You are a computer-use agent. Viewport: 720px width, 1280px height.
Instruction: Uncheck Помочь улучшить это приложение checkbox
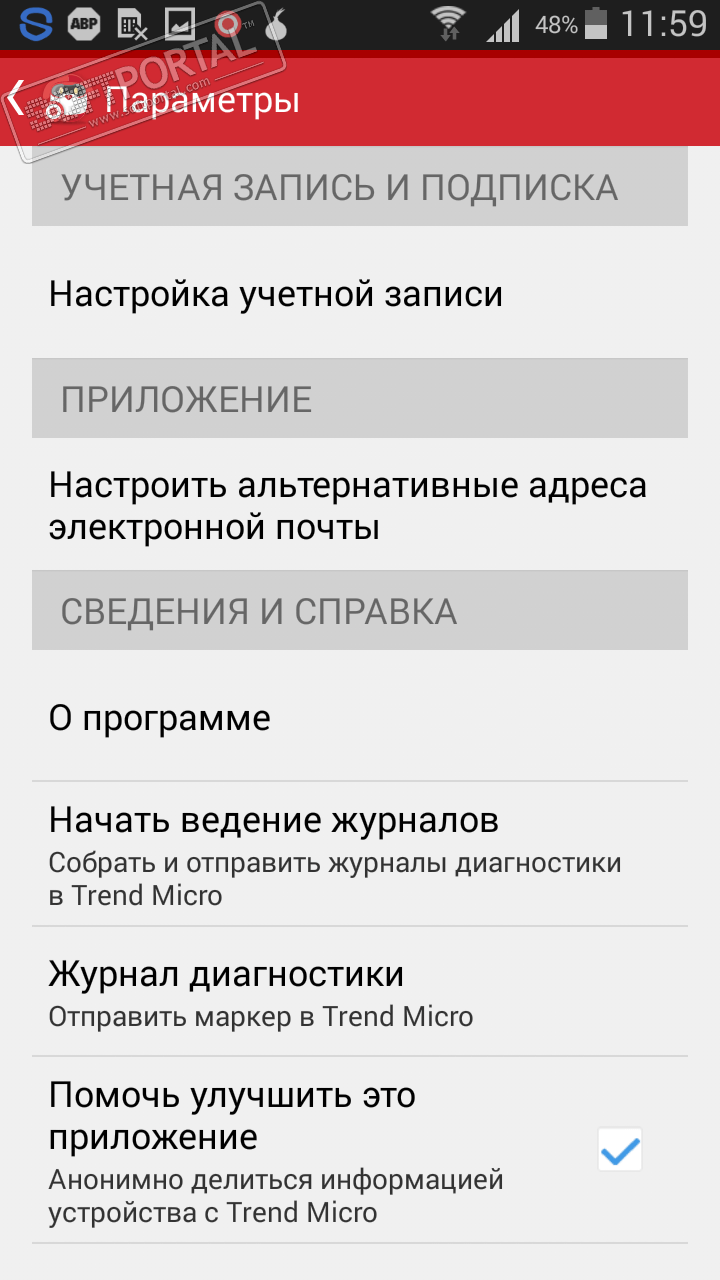pos(619,1152)
